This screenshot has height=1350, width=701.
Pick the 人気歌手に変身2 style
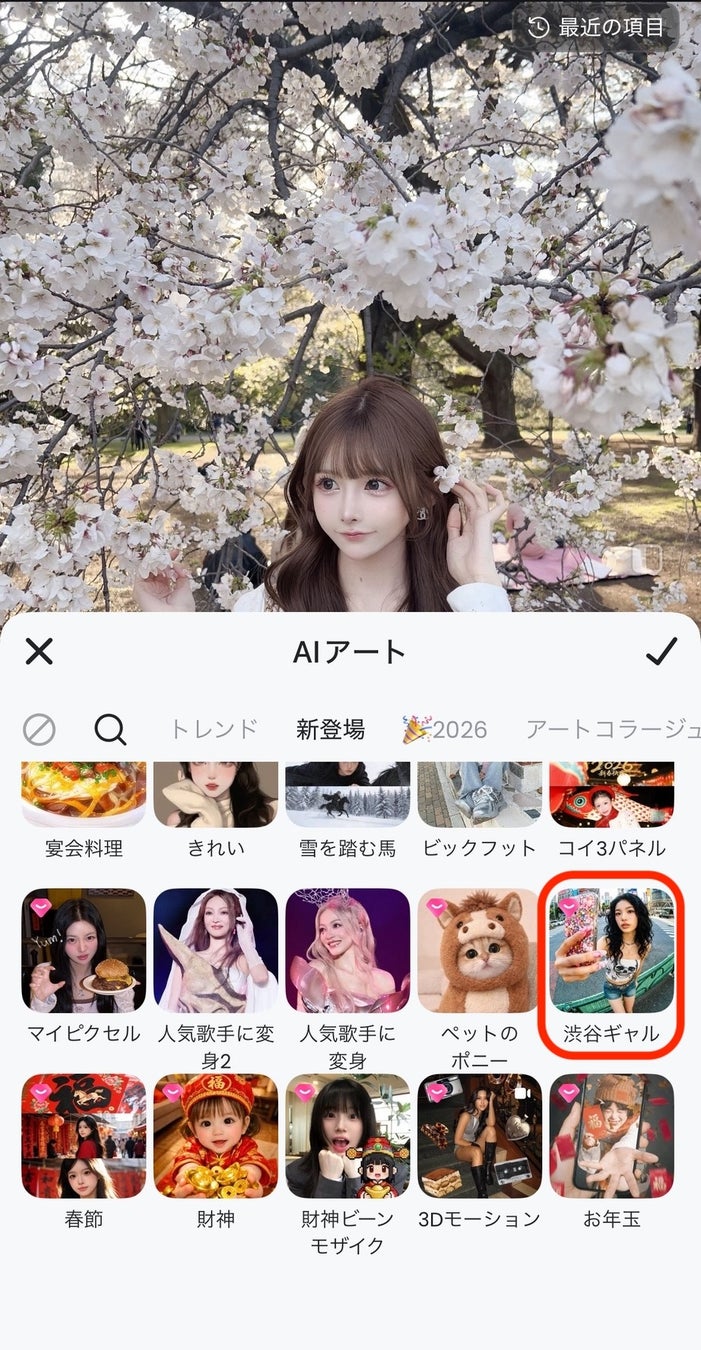point(216,951)
